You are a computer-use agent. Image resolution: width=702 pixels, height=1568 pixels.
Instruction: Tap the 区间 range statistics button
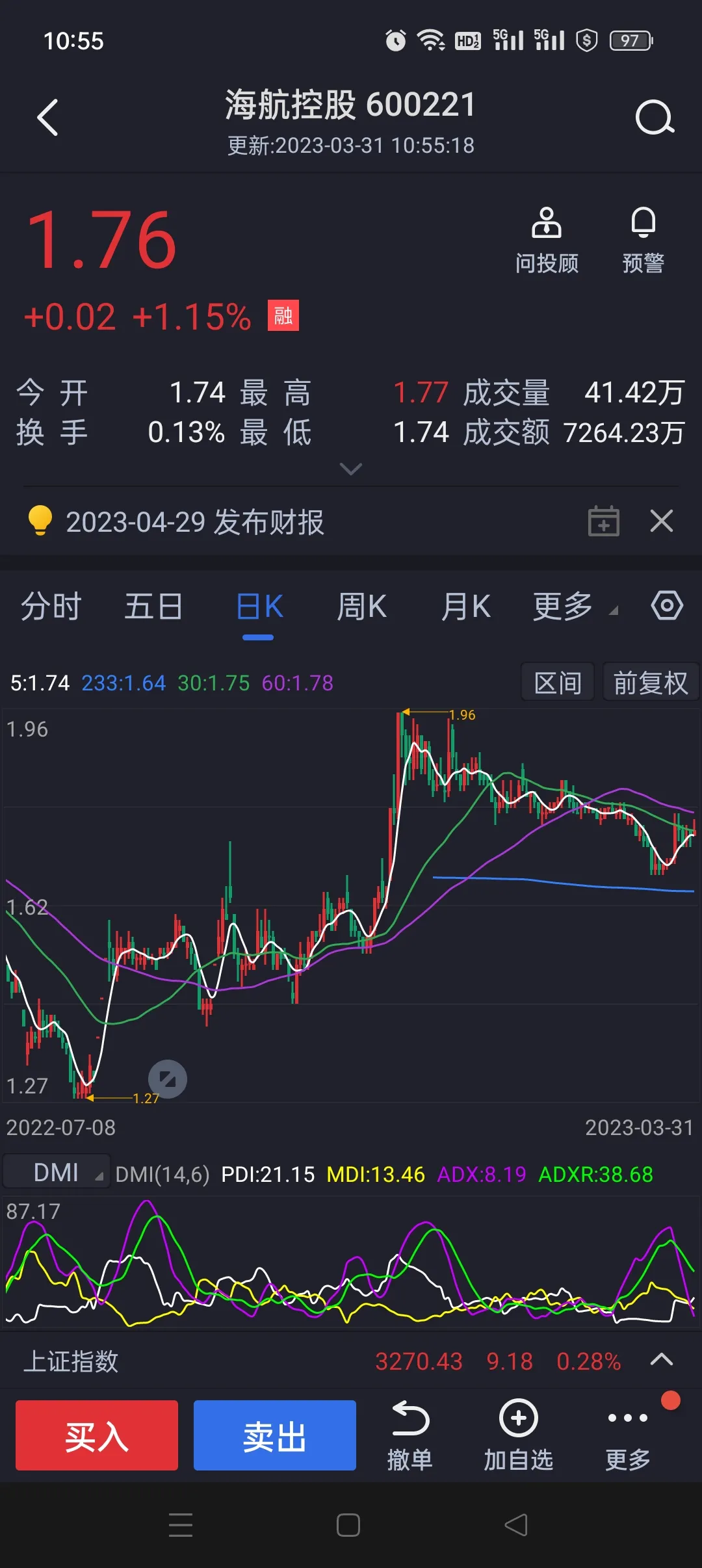pos(558,683)
